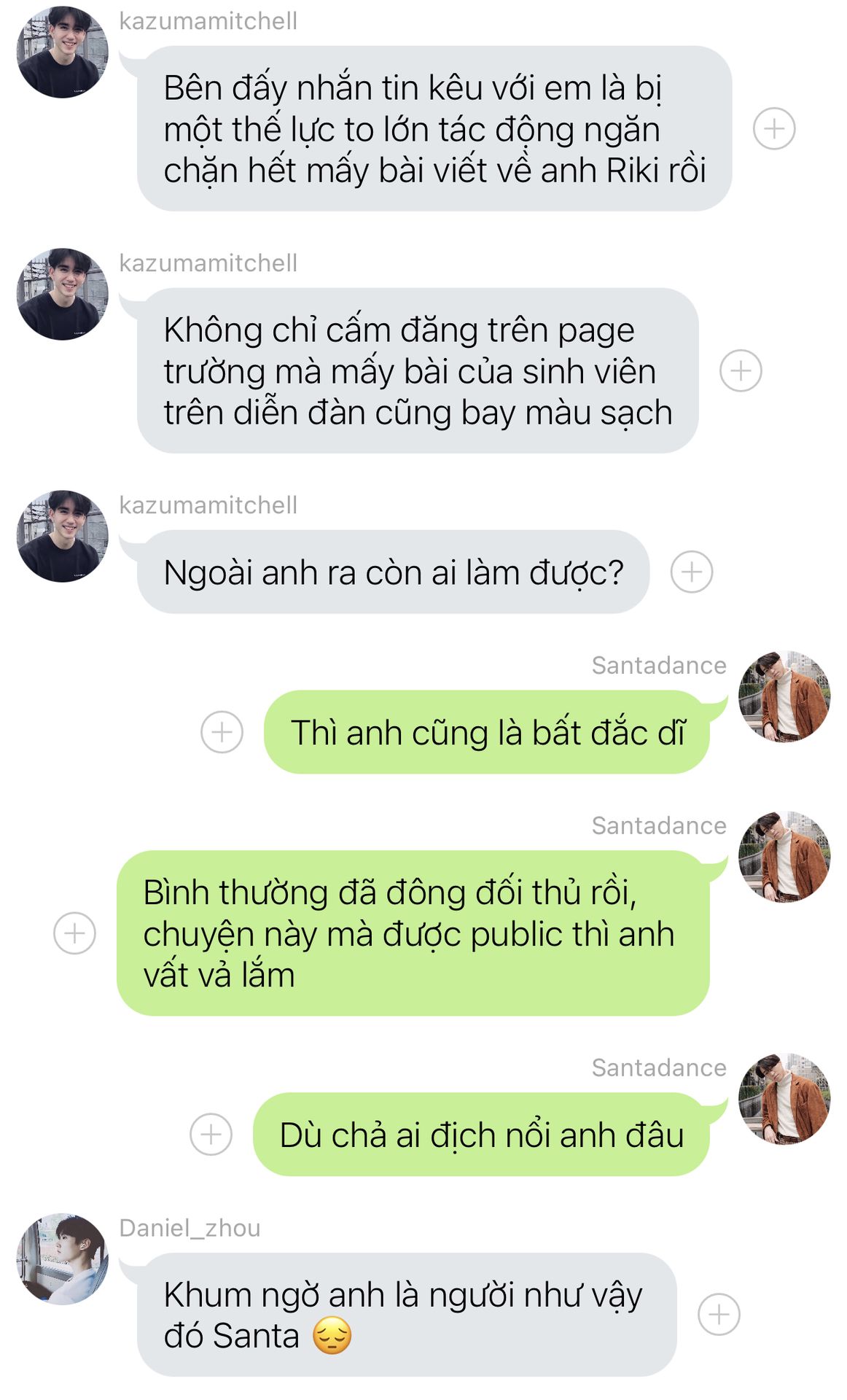
Task: Tap plus icon beside "Bên đấy nhắn tin" message
Action: (x=773, y=129)
